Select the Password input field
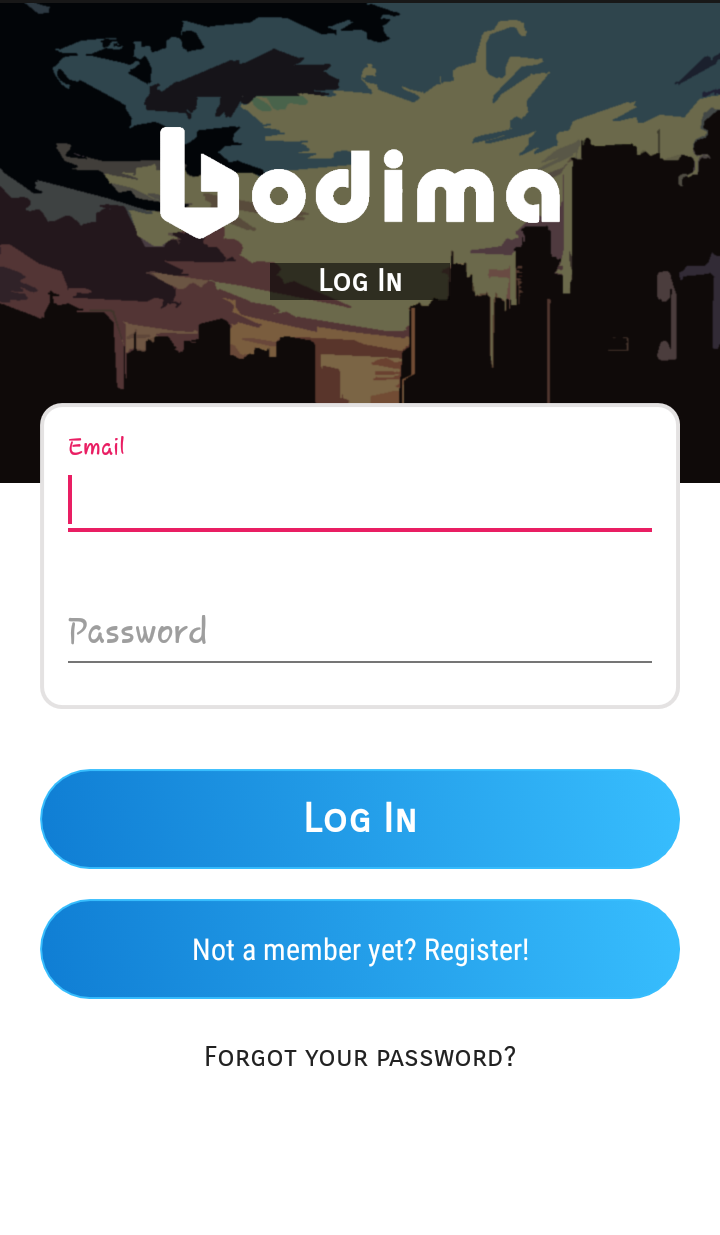The width and height of the screenshot is (720, 1235). 360,632
